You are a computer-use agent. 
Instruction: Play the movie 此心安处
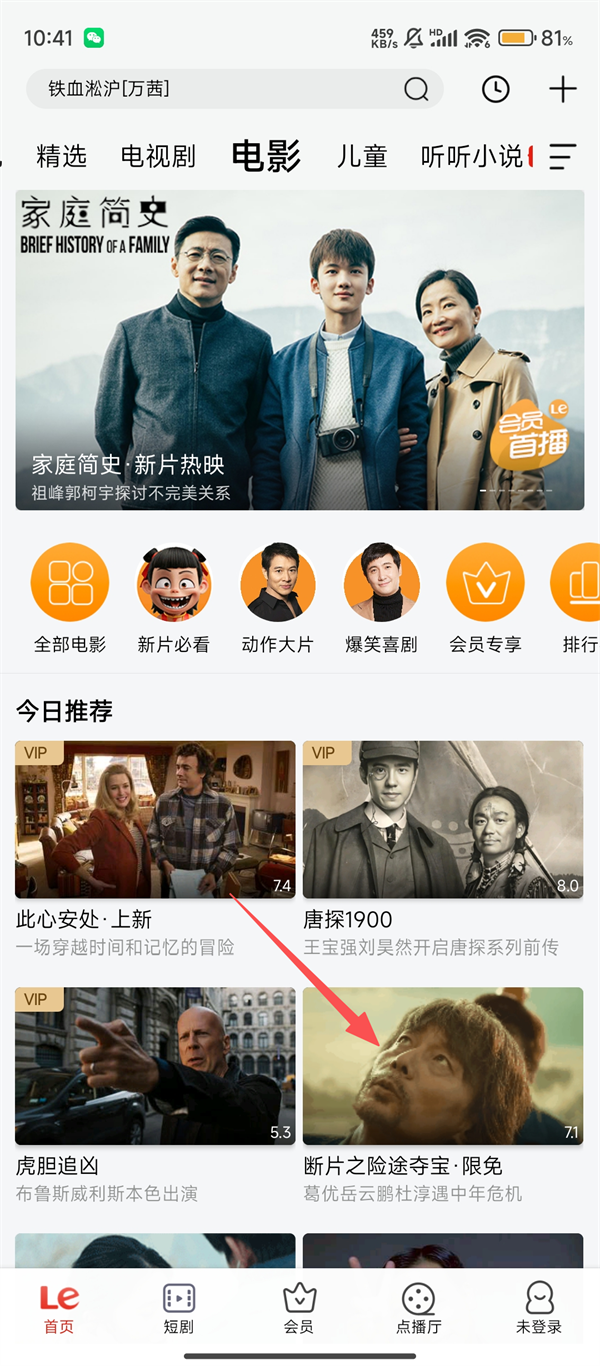click(x=155, y=820)
